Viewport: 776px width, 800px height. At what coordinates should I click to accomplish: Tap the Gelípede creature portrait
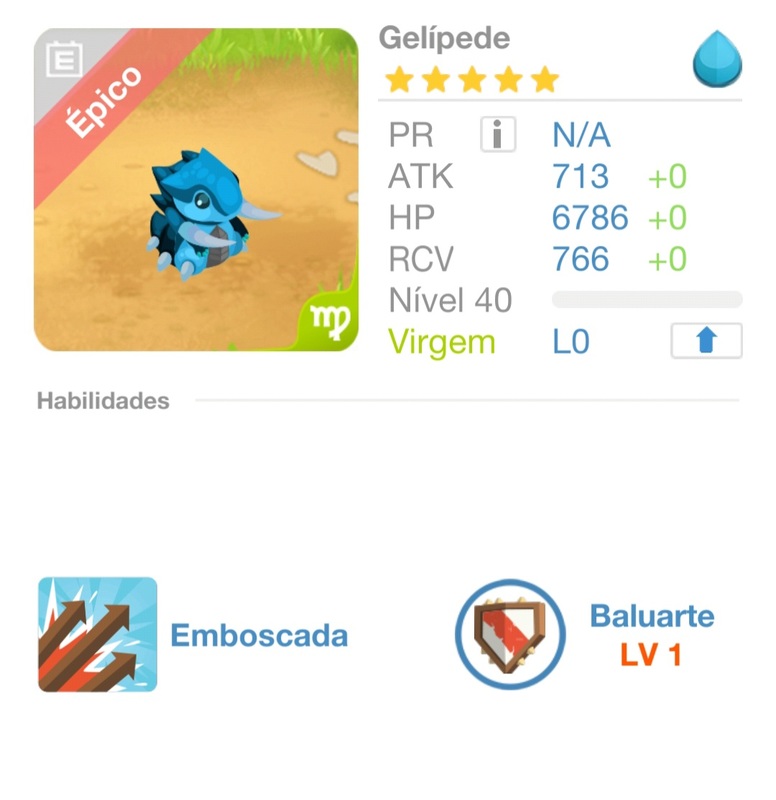click(200, 210)
